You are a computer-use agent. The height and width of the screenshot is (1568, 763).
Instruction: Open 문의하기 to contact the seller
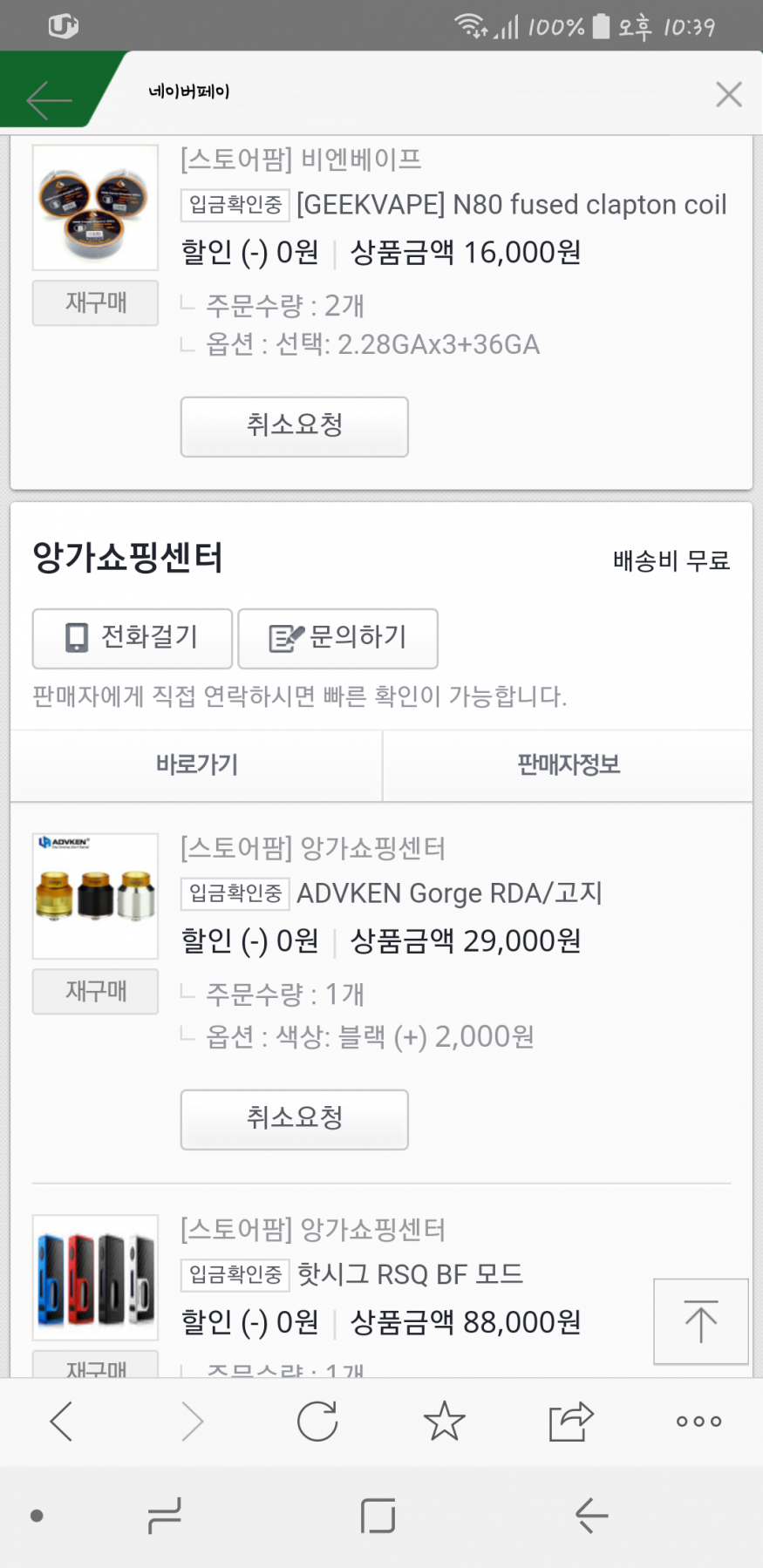pos(337,638)
